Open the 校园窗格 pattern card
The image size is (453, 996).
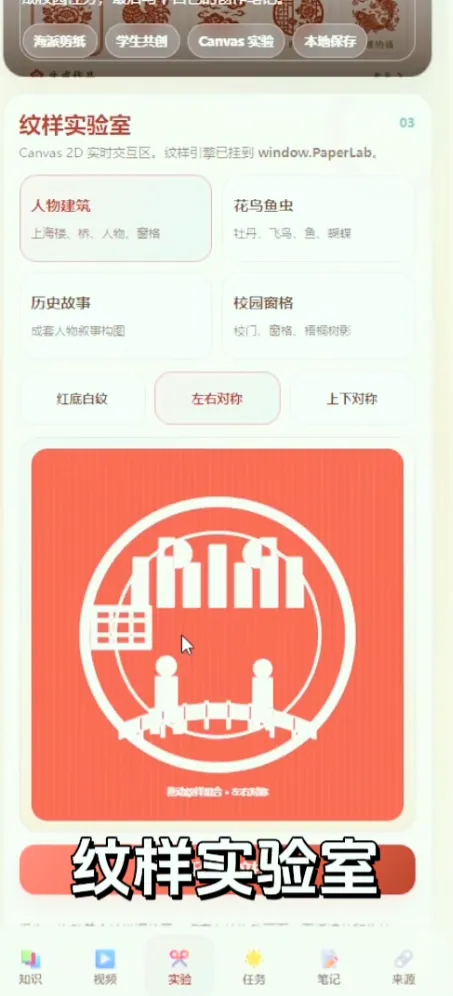point(318,316)
